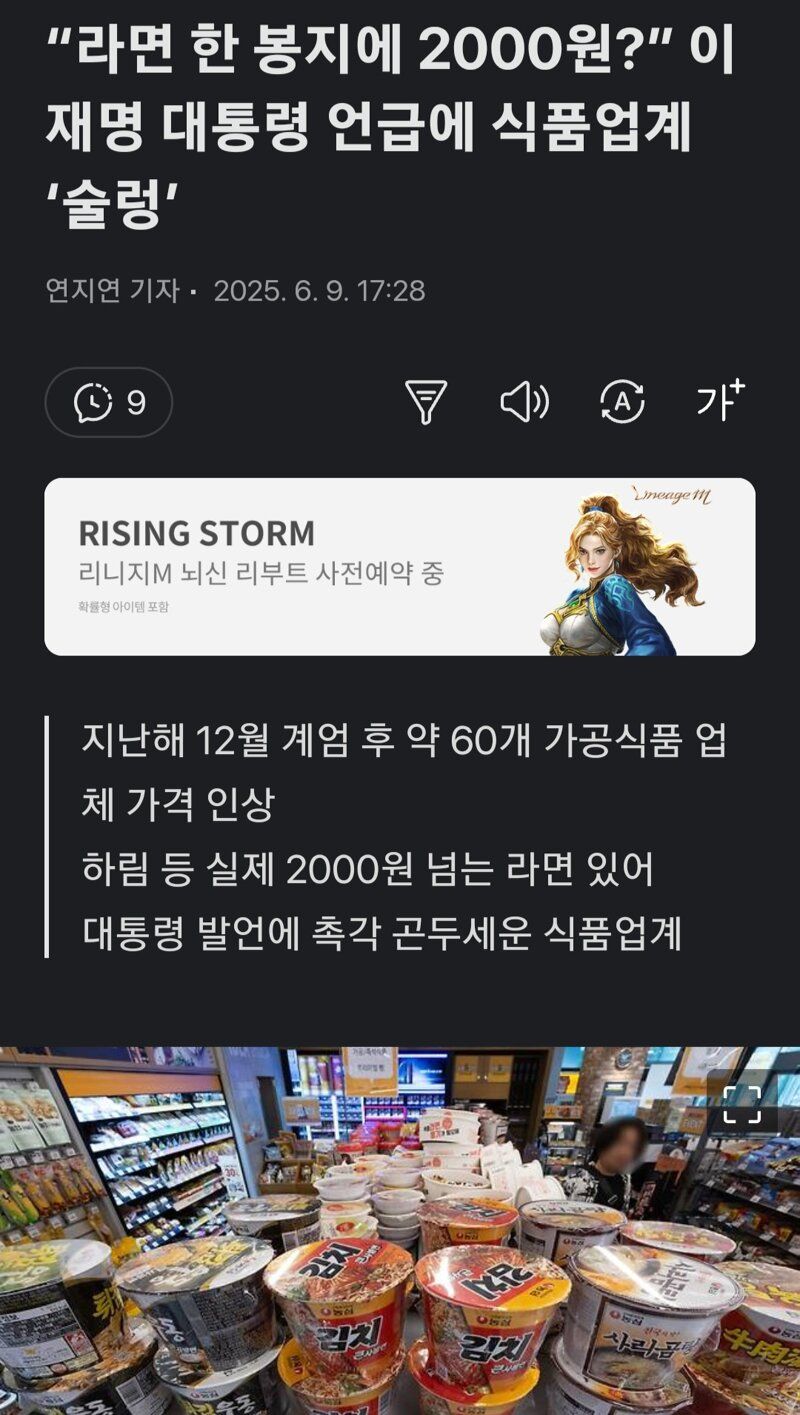Open reporter 연지연 기자 profile
Viewport: 800px width, 1415px height.
tap(112, 291)
